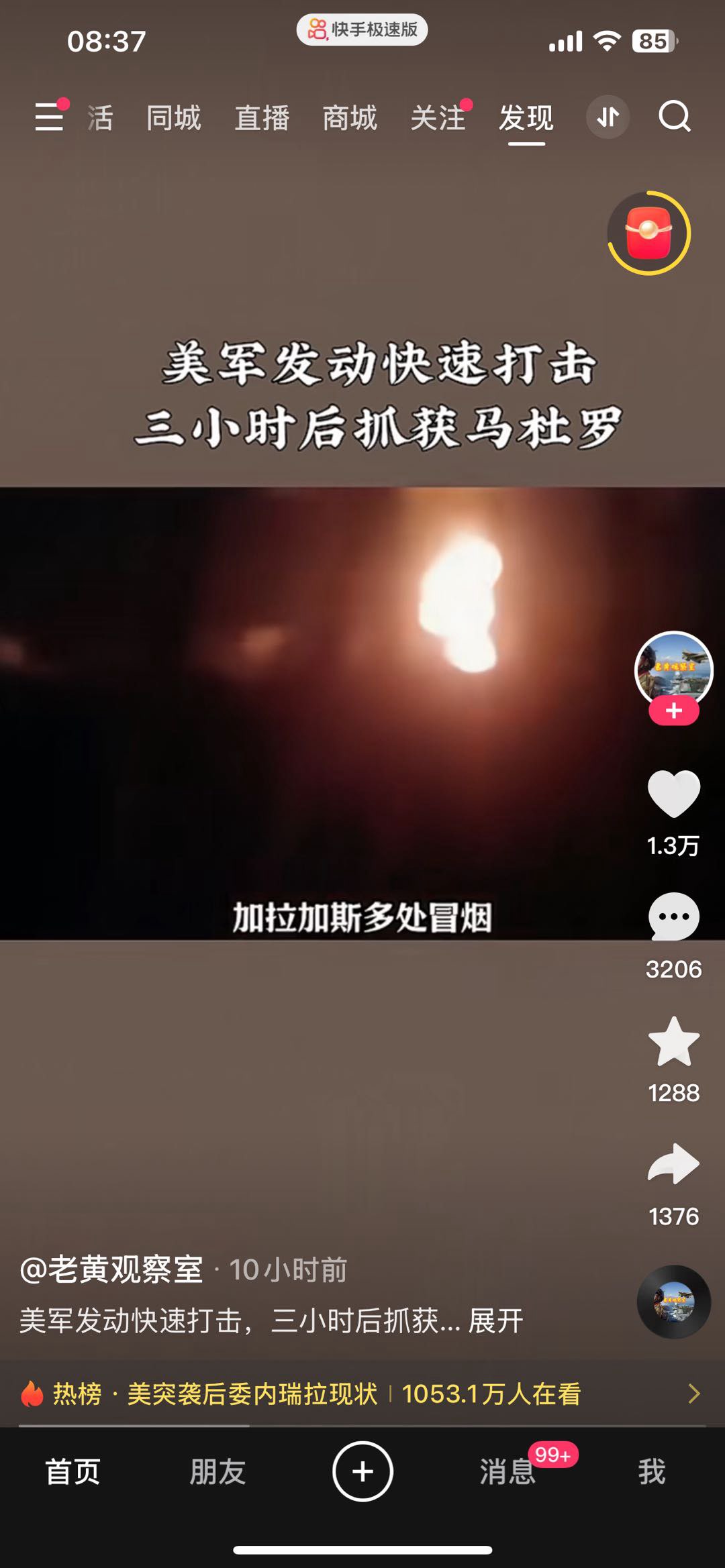Viewport: 725px width, 1568px height.
Task: Switch to the 同城 tab
Action: point(173,118)
